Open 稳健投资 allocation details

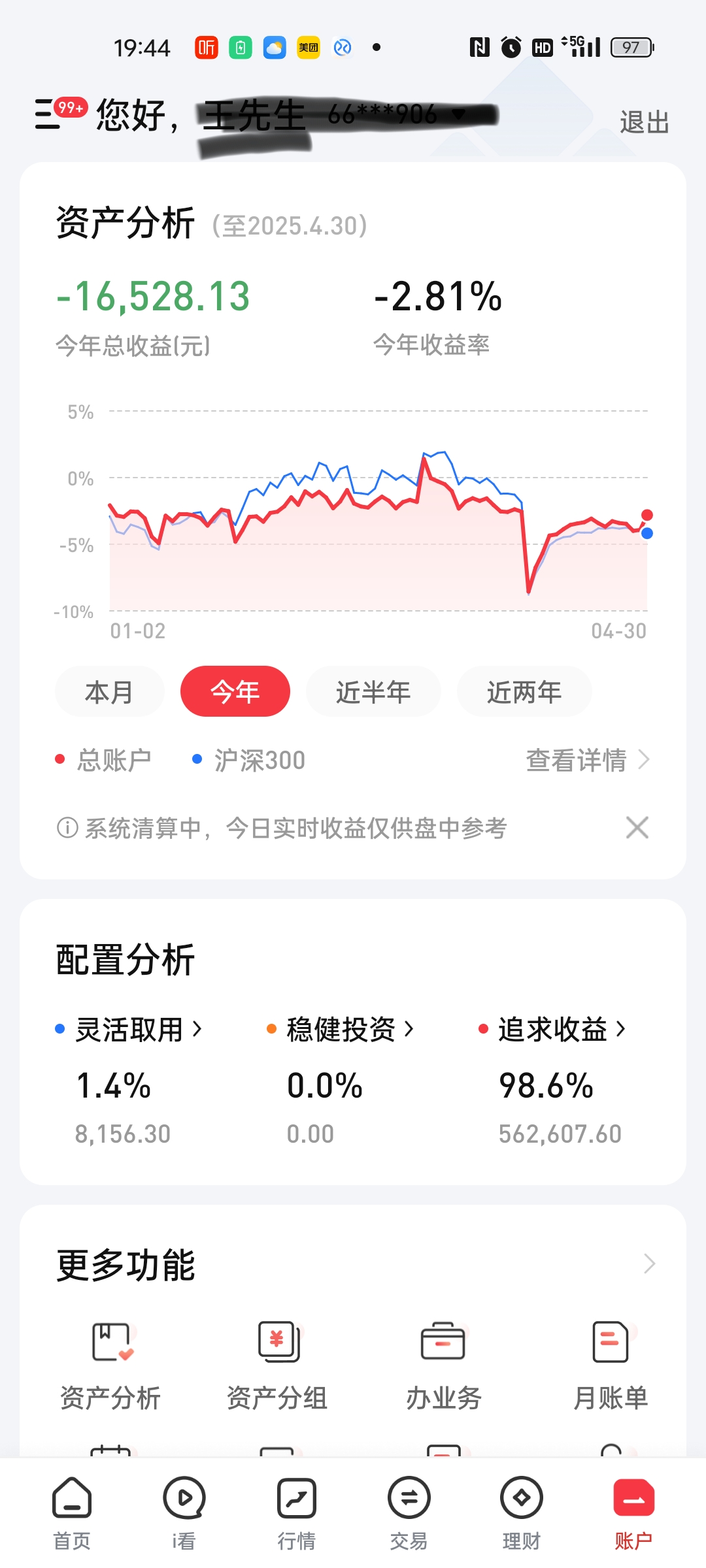(350, 1030)
